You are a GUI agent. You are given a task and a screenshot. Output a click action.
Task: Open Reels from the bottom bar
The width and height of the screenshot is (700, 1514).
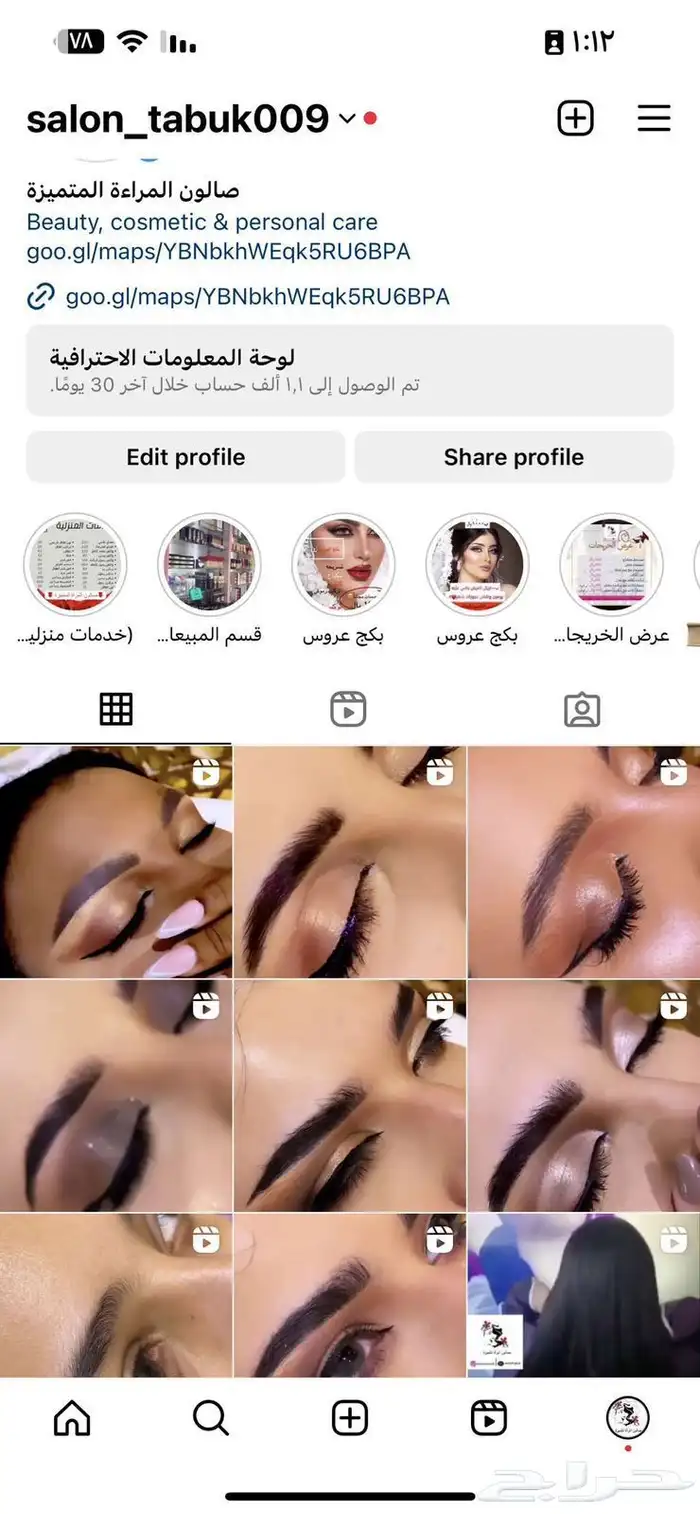click(488, 1418)
